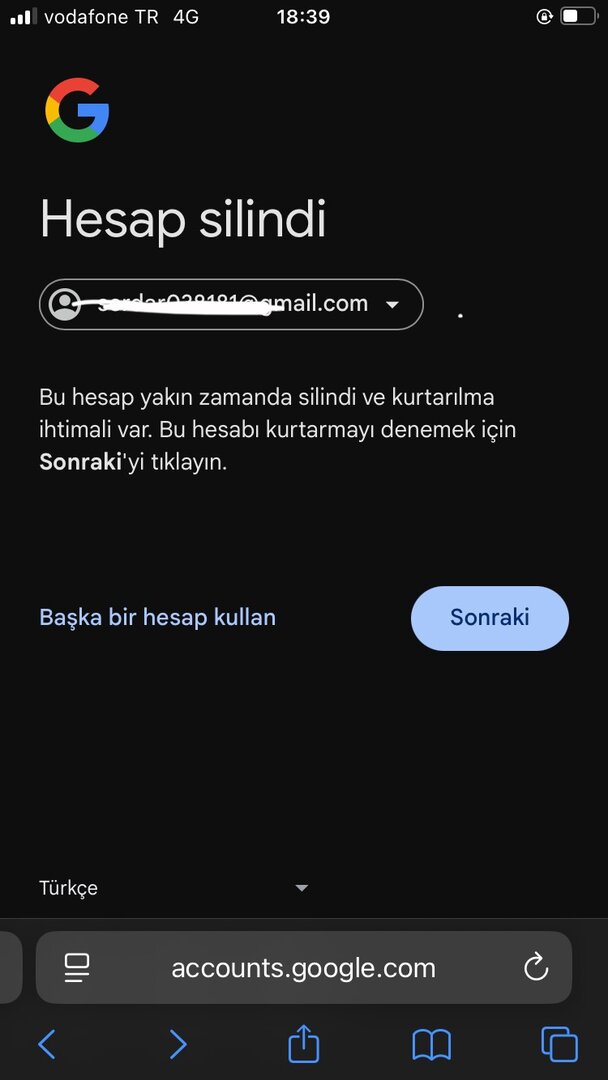Go forward to the next page

coord(177,1045)
